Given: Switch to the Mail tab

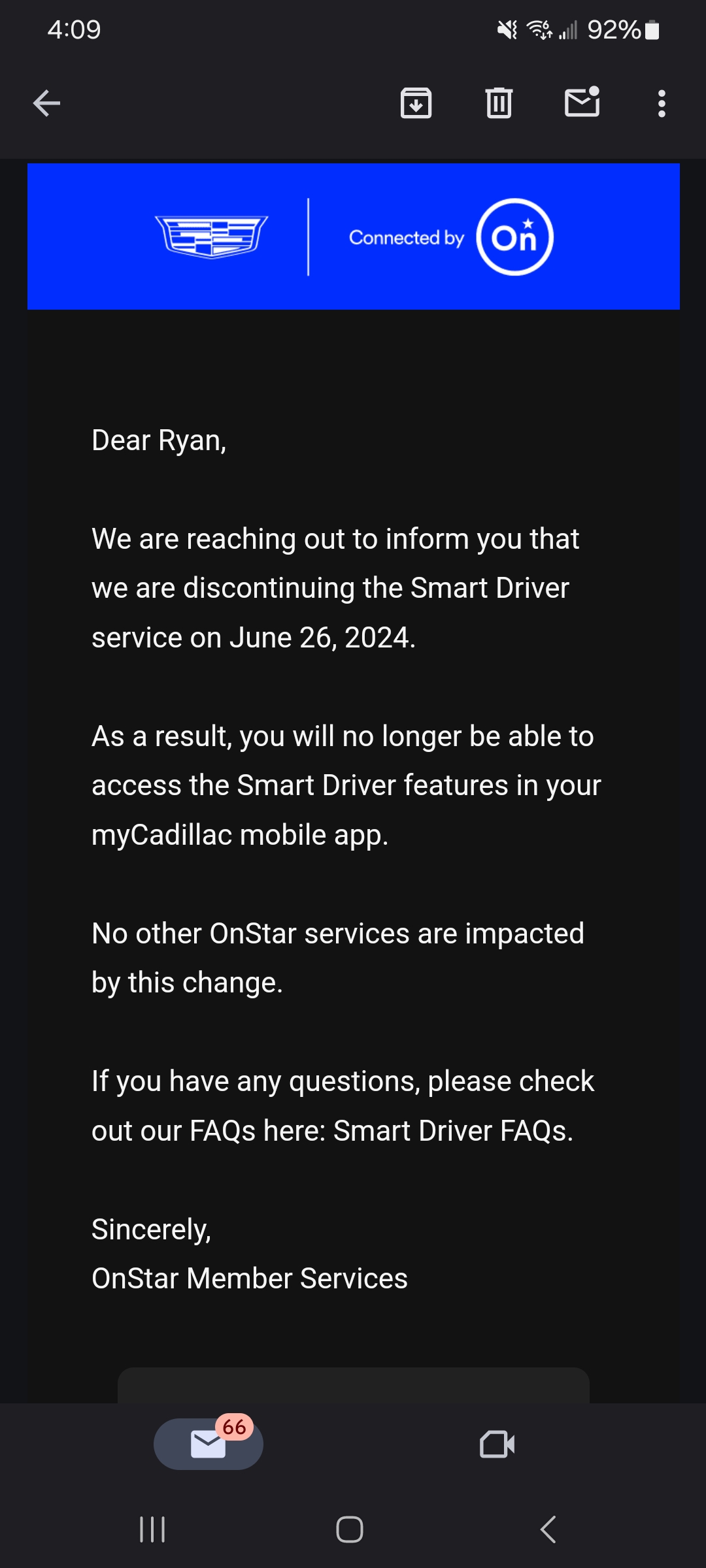Looking at the screenshot, I should coord(208,1444).
